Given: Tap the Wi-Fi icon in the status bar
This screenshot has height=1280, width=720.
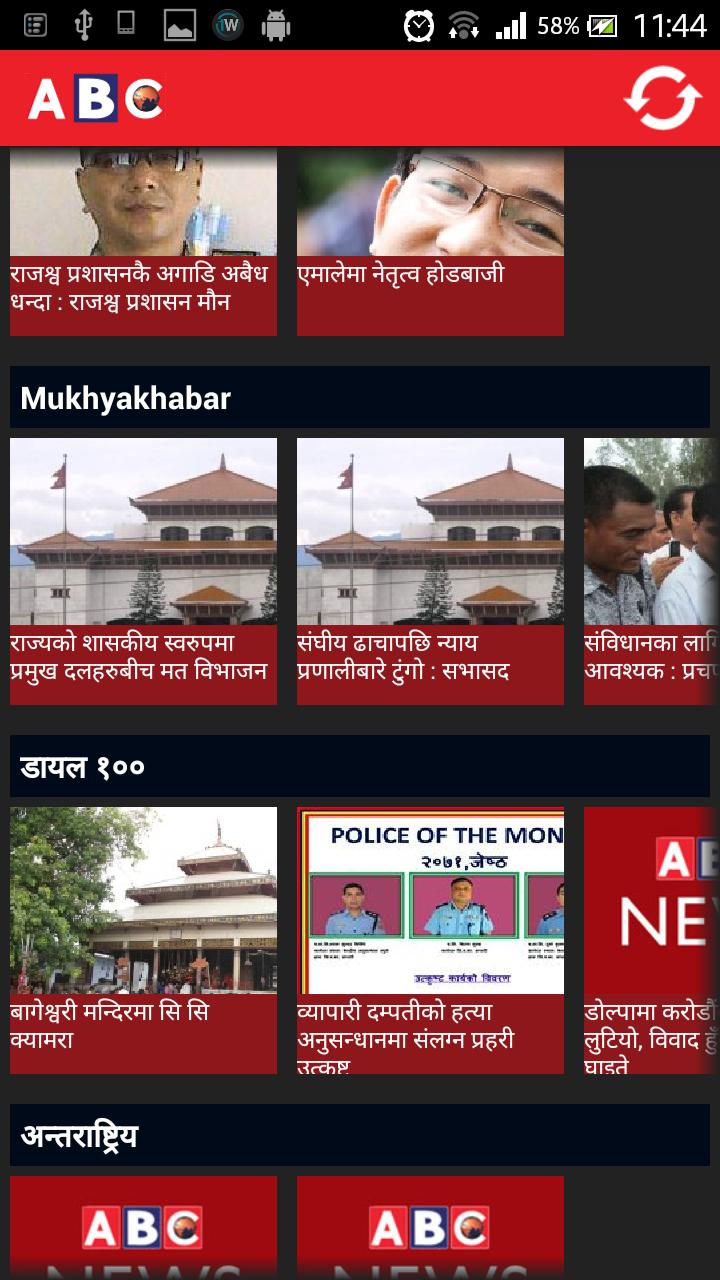Looking at the screenshot, I should 465,24.
